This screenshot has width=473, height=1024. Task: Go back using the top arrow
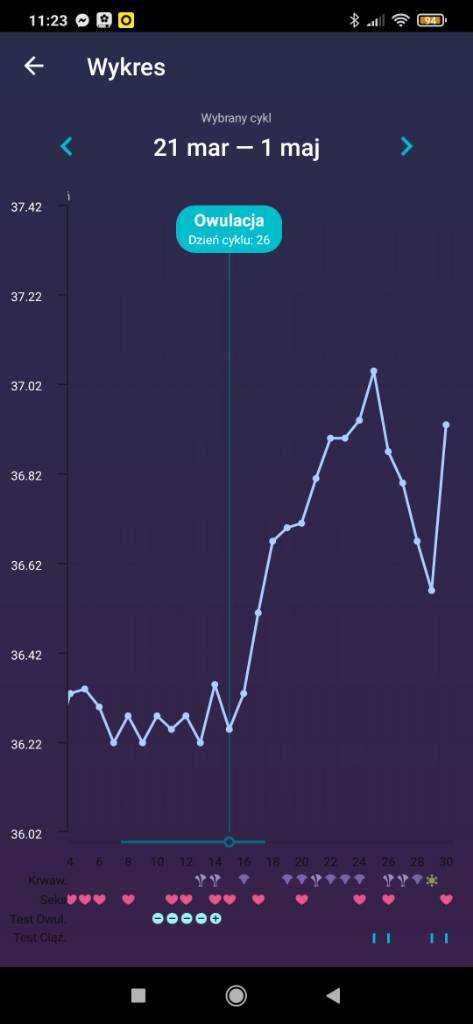34,66
